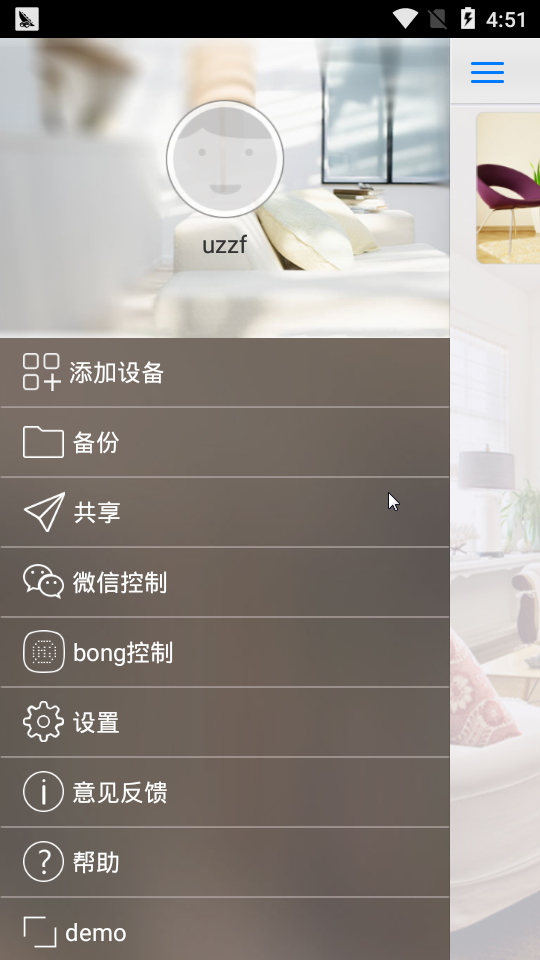
Task: Open 微信控制 WeChat control
Action: click(x=225, y=582)
